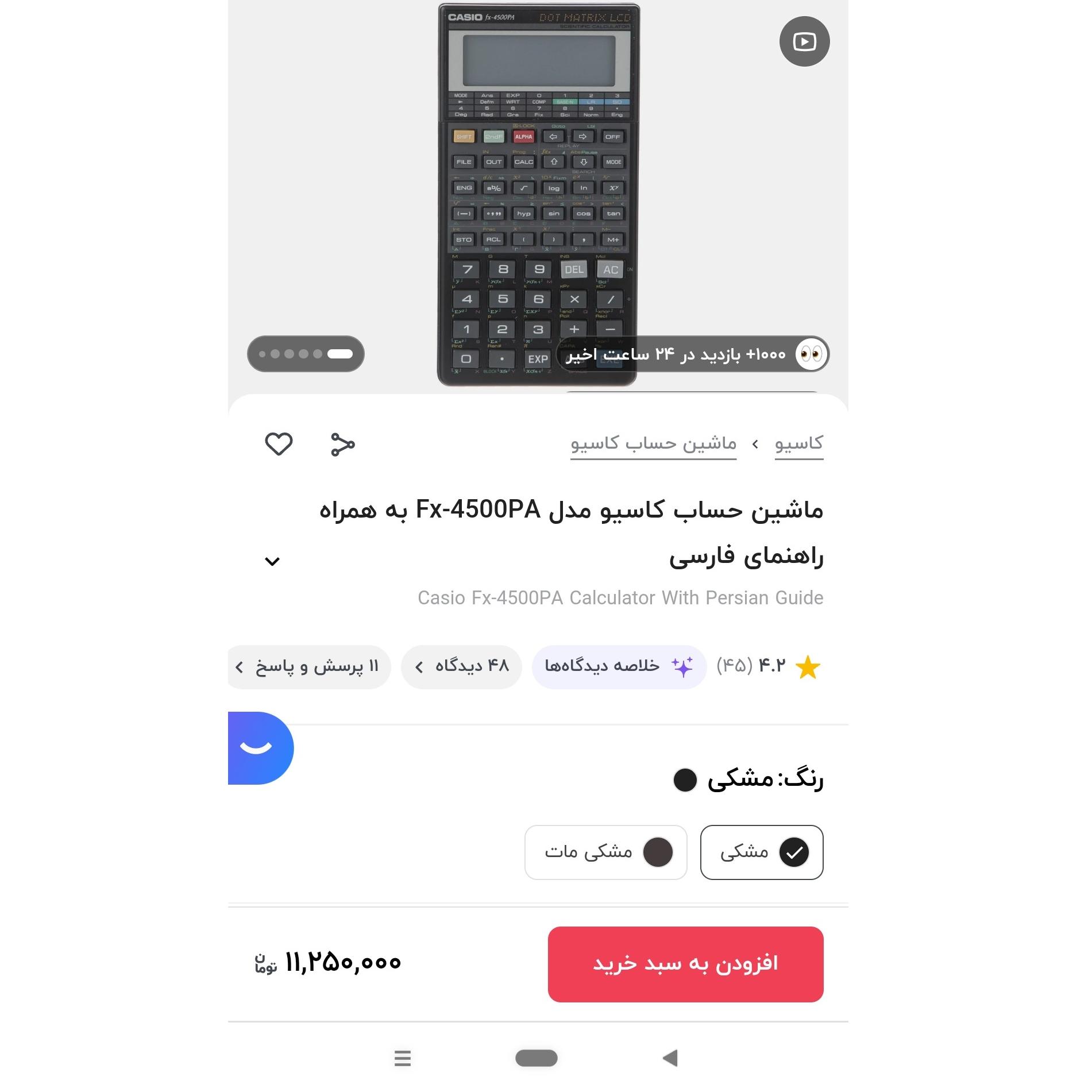
Task: Play the product video
Action: pyautogui.click(x=804, y=41)
